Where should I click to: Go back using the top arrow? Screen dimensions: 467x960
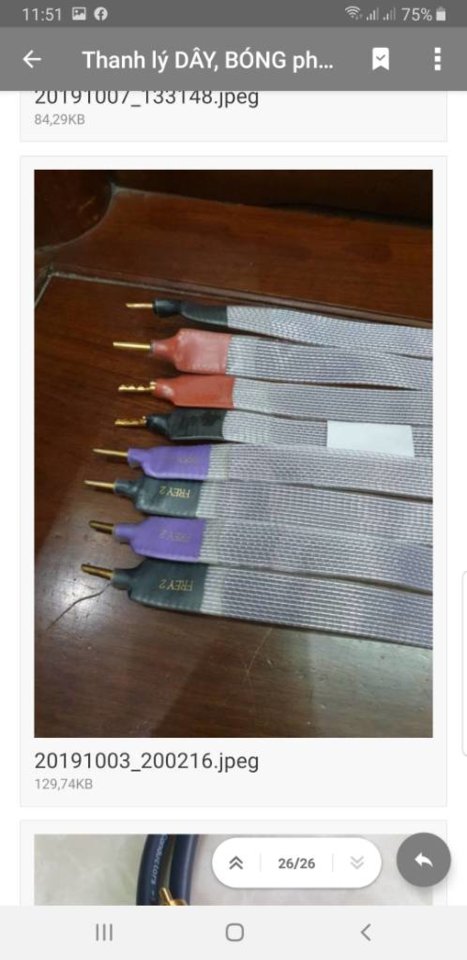pyautogui.click(x=32, y=59)
